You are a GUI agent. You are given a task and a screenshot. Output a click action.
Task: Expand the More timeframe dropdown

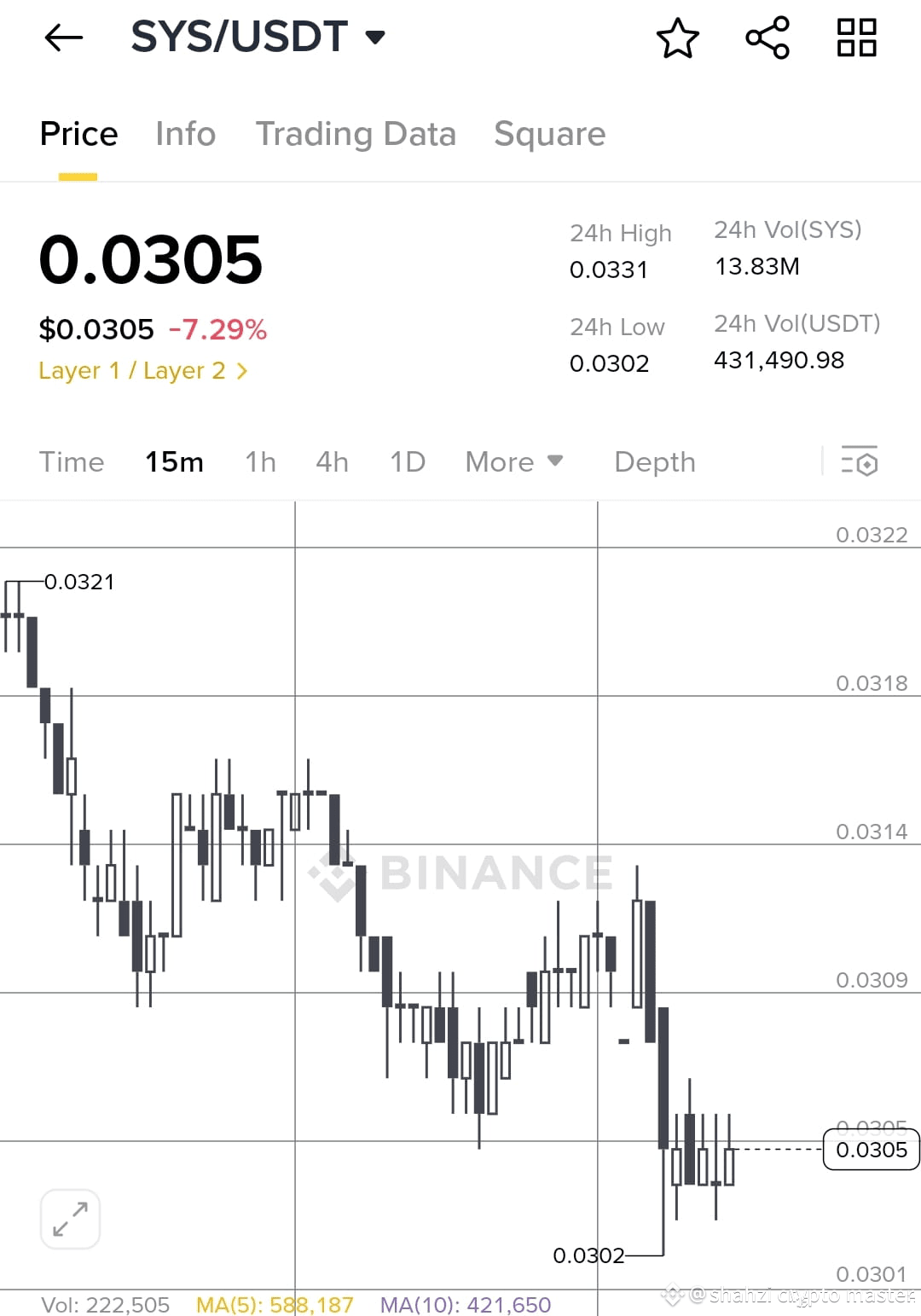click(513, 461)
